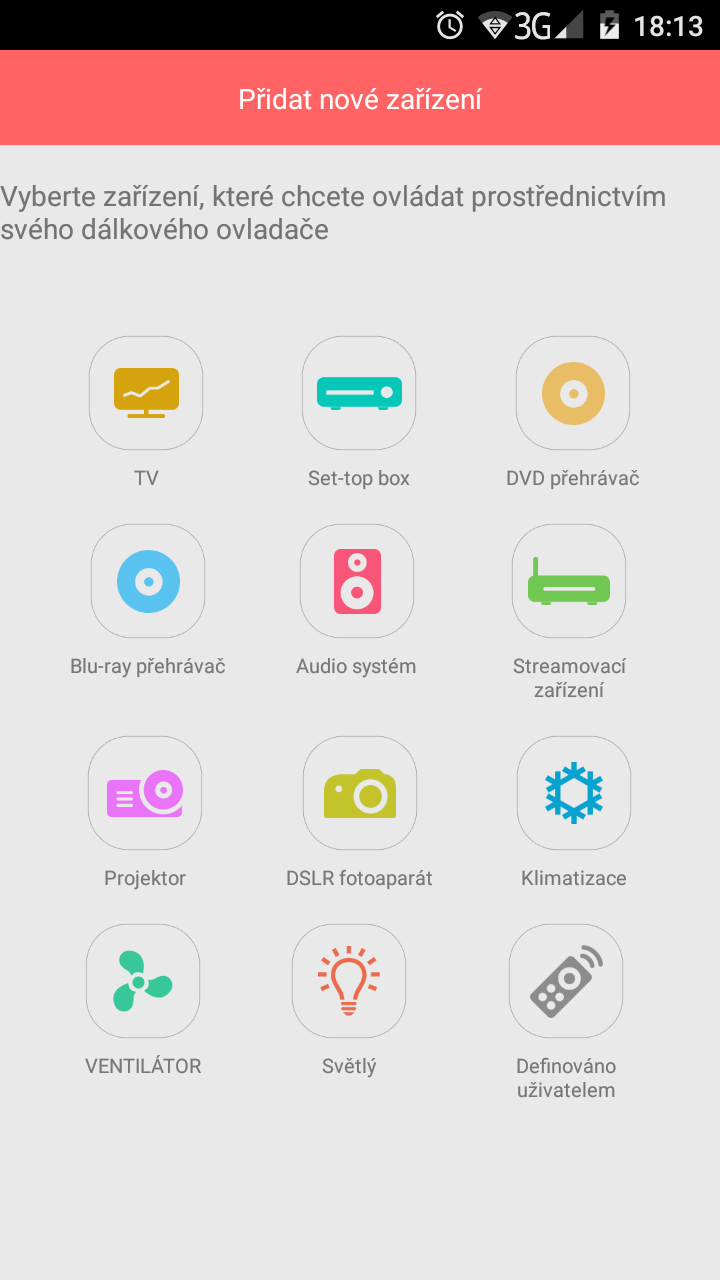Pick DVD přehrávač option
The width and height of the screenshot is (720, 1280).
click(573, 393)
